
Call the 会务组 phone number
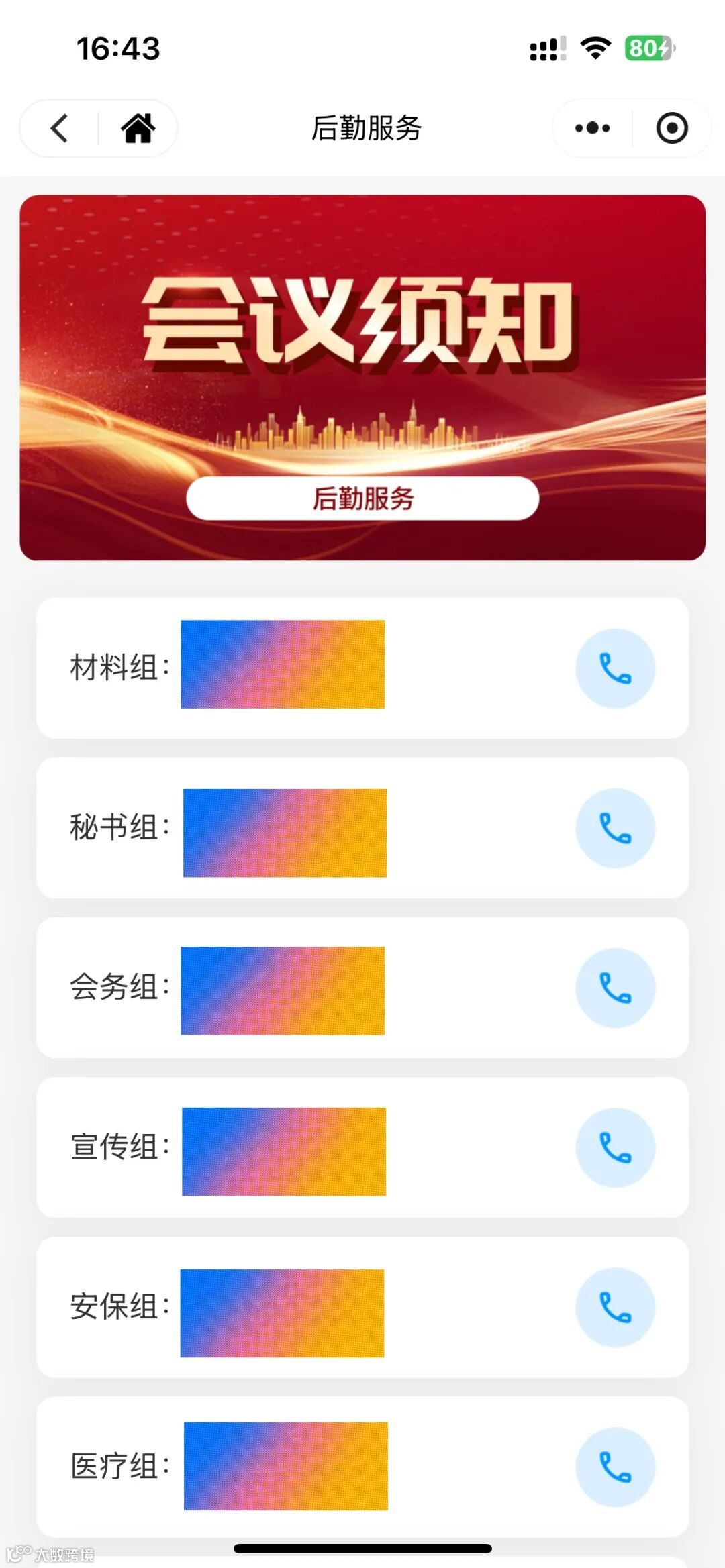[615, 988]
